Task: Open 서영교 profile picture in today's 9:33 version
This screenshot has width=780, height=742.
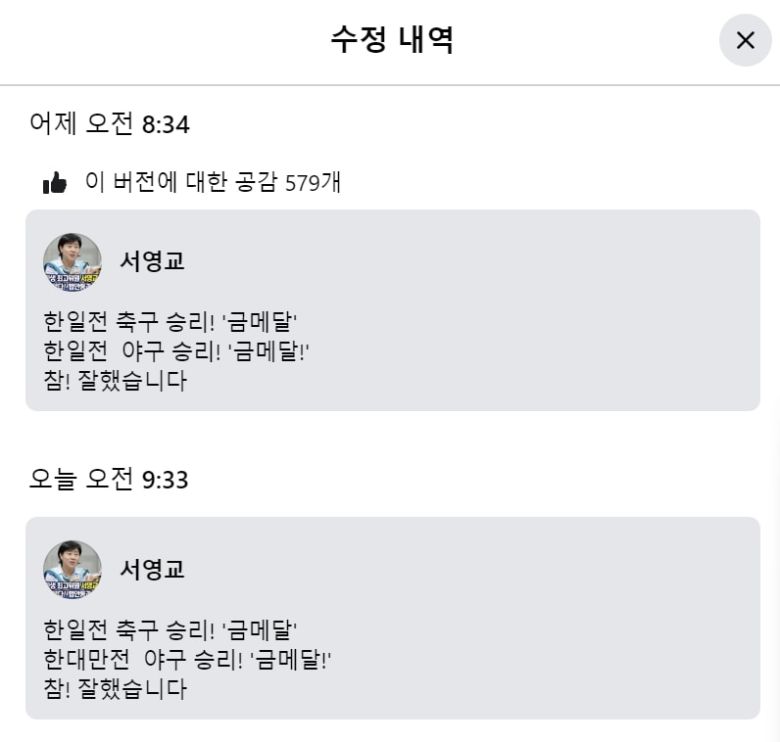Action: point(72,570)
